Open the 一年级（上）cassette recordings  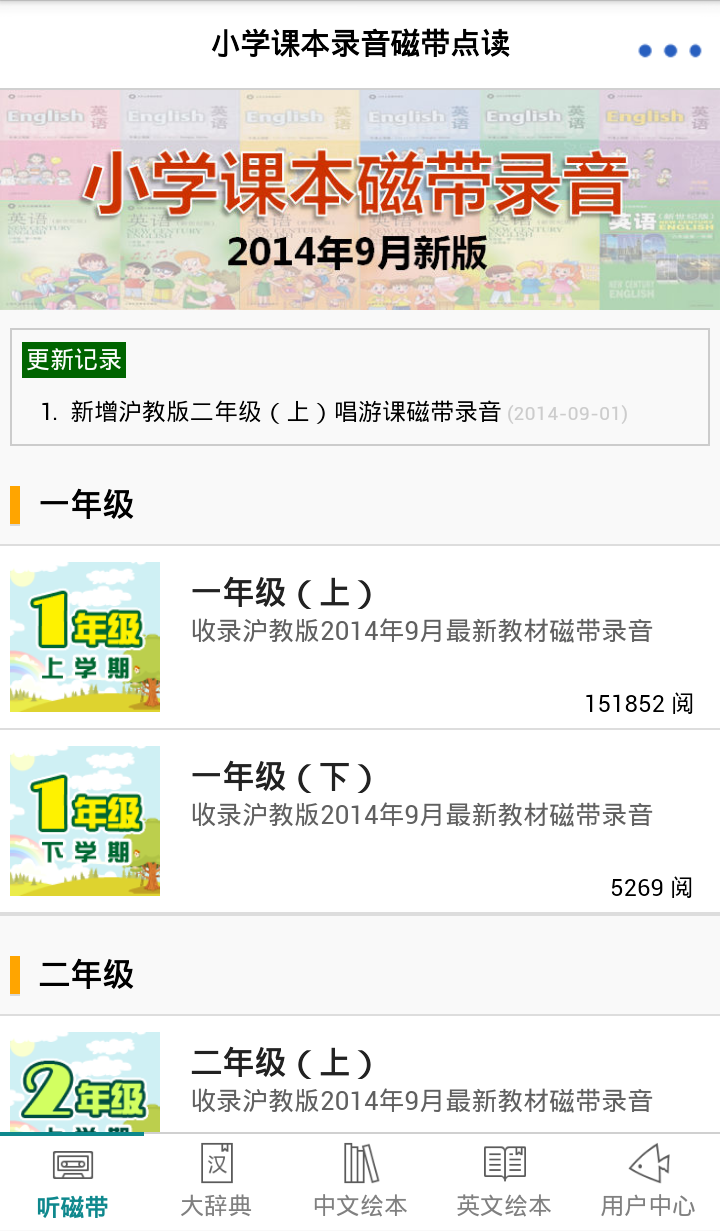(360, 637)
